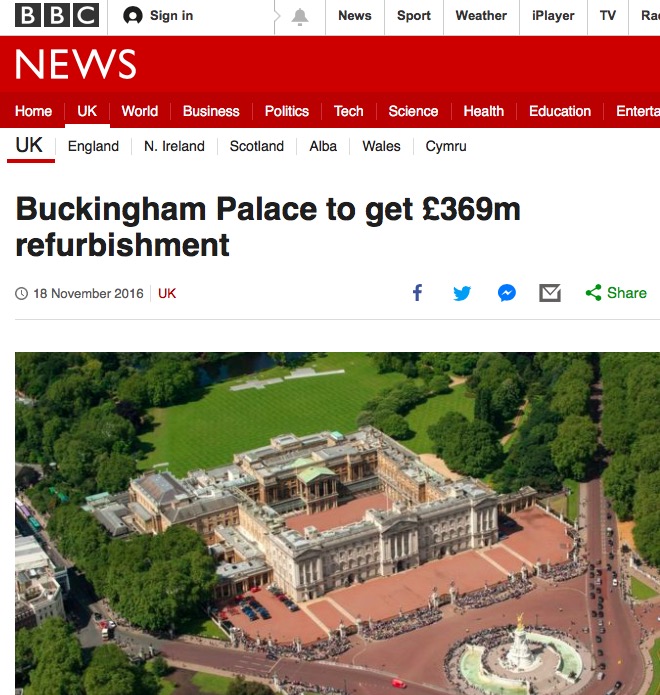Screen dimensions: 660x695
Task: Share article on Twitter
Action: [462, 293]
